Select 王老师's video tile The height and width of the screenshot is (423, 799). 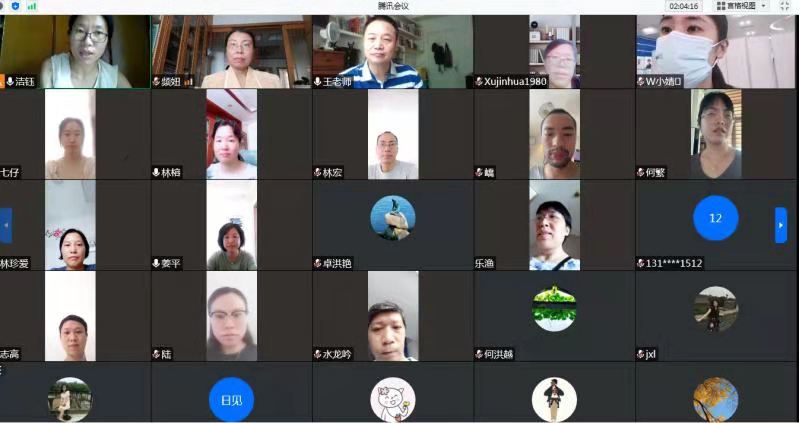(x=392, y=50)
